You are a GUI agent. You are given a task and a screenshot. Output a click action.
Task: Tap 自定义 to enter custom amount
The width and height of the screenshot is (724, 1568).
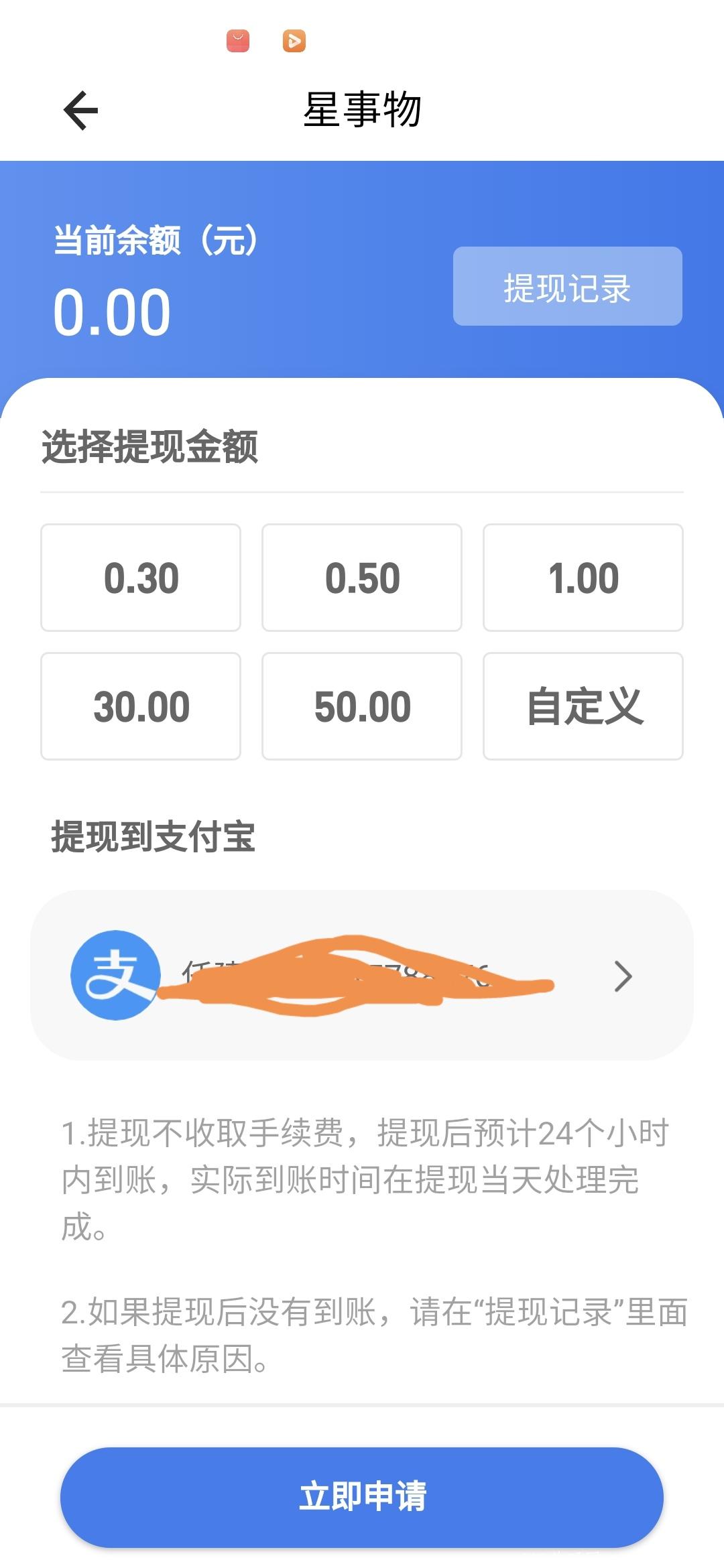(x=583, y=706)
